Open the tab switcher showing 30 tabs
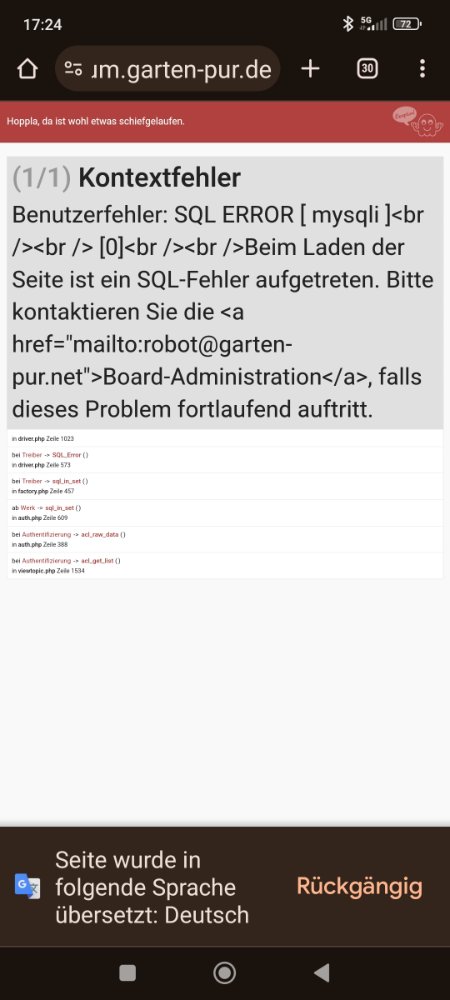This screenshot has width=450, height=1000. (367, 69)
